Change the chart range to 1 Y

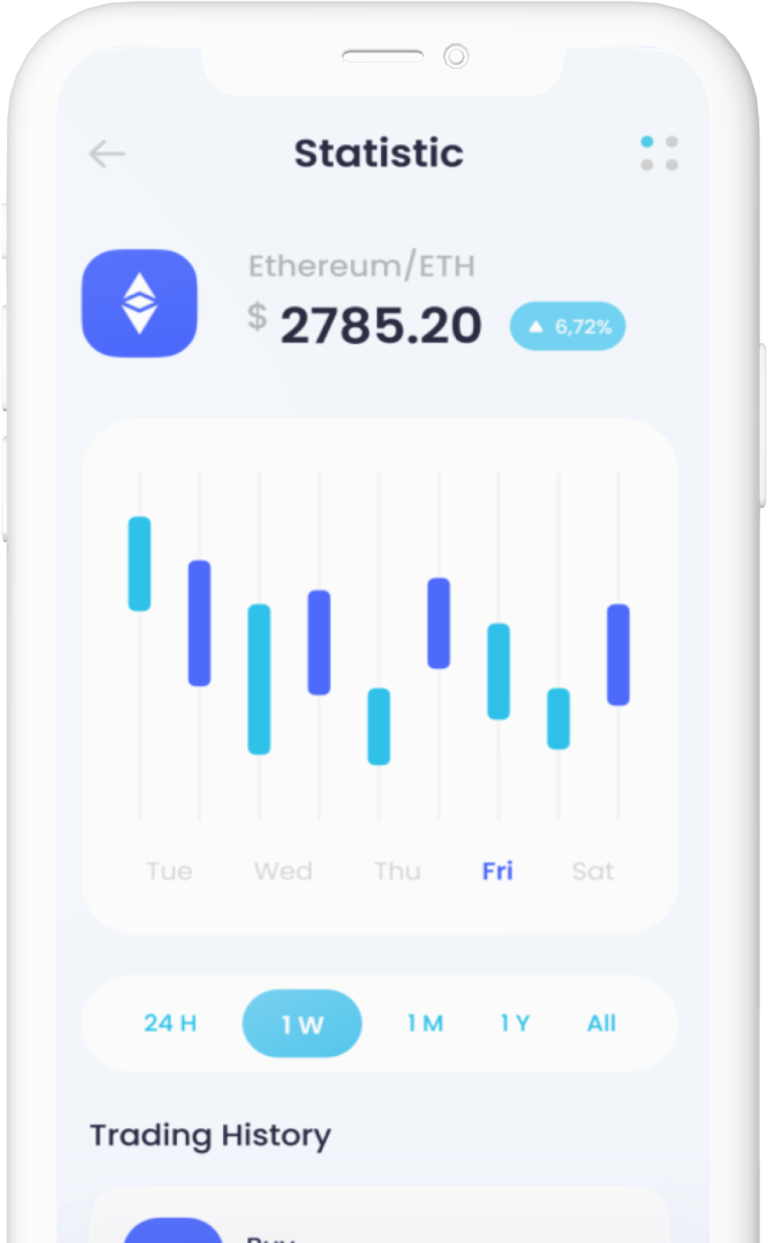[x=515, y=1023]
